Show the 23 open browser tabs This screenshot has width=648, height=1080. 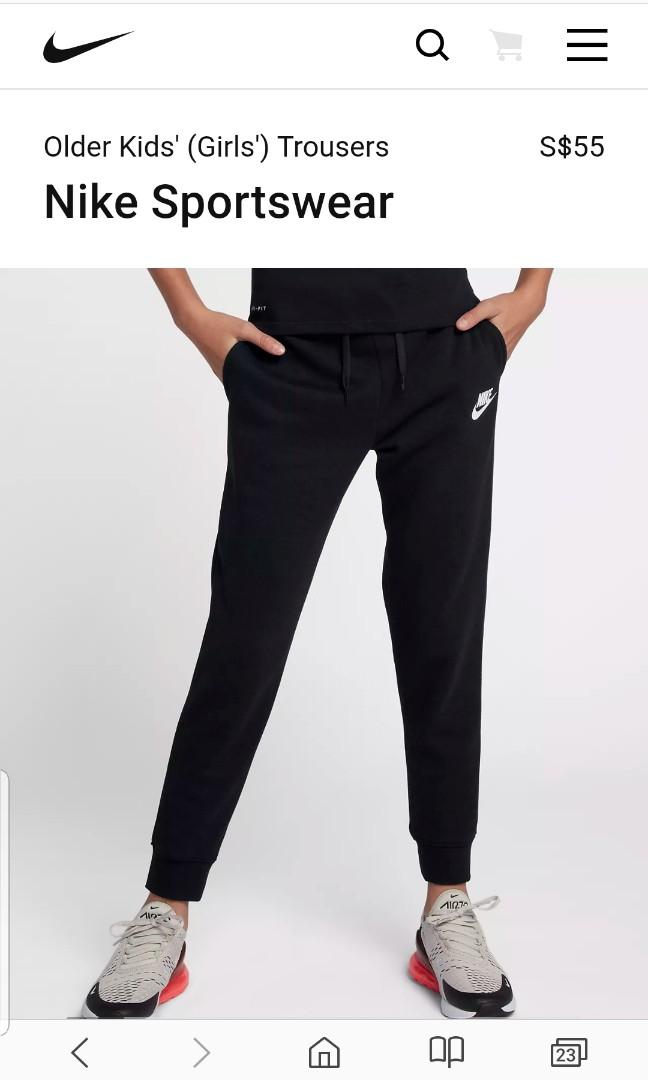568,1052
